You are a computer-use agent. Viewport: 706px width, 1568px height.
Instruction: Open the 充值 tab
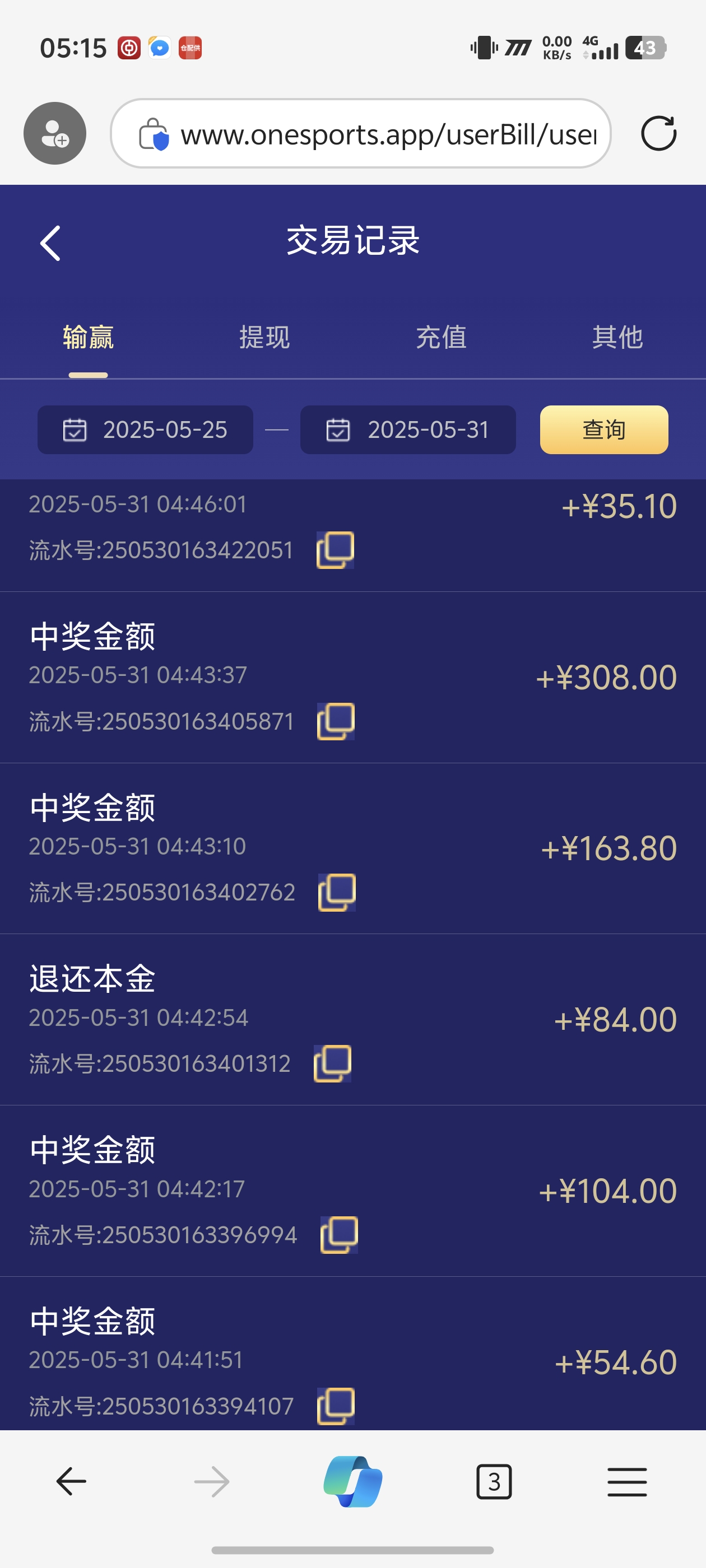pyautogui.click(x=442, y=338)
